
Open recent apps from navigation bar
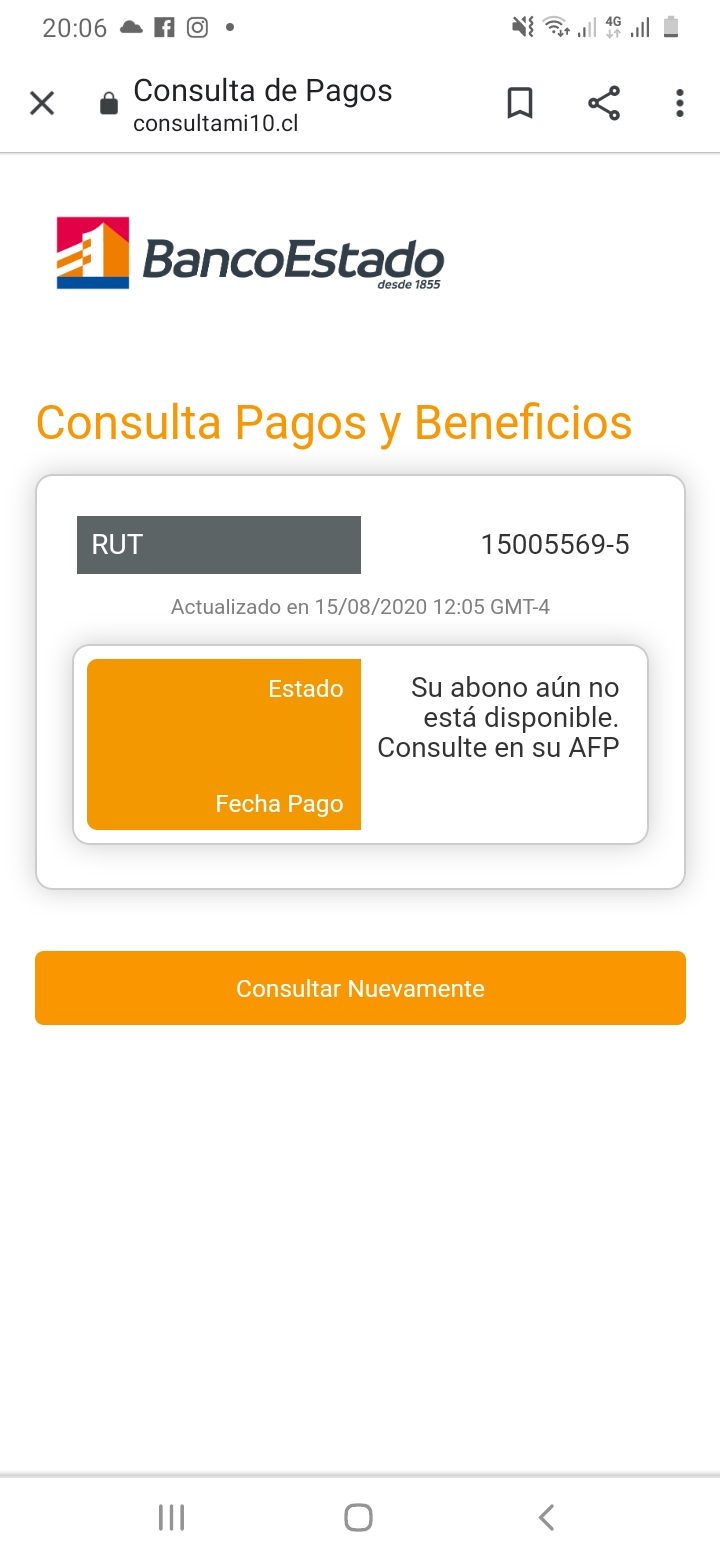coord(172,1517)
